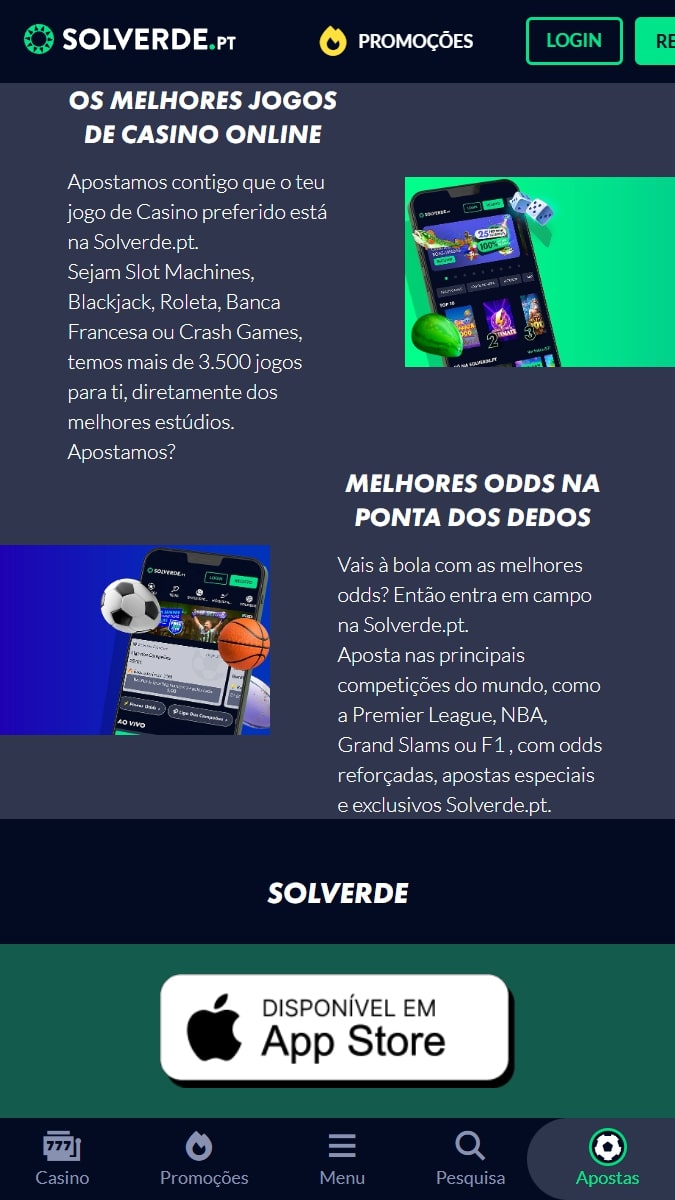Tap the Login button
This screenshot has height=1200, width=675.
click(x=574, y=41)
